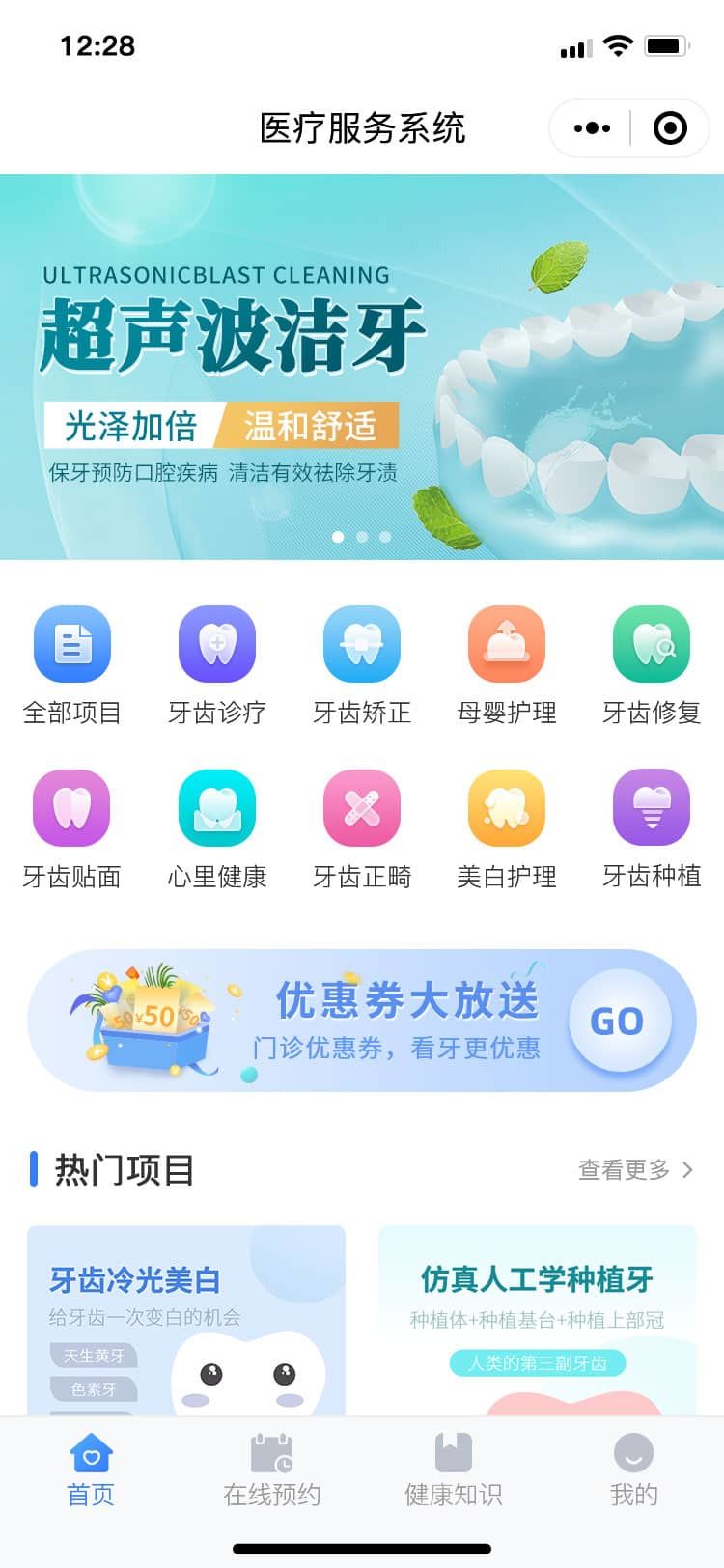Open 心里健康 category

[x=217, y=828]
